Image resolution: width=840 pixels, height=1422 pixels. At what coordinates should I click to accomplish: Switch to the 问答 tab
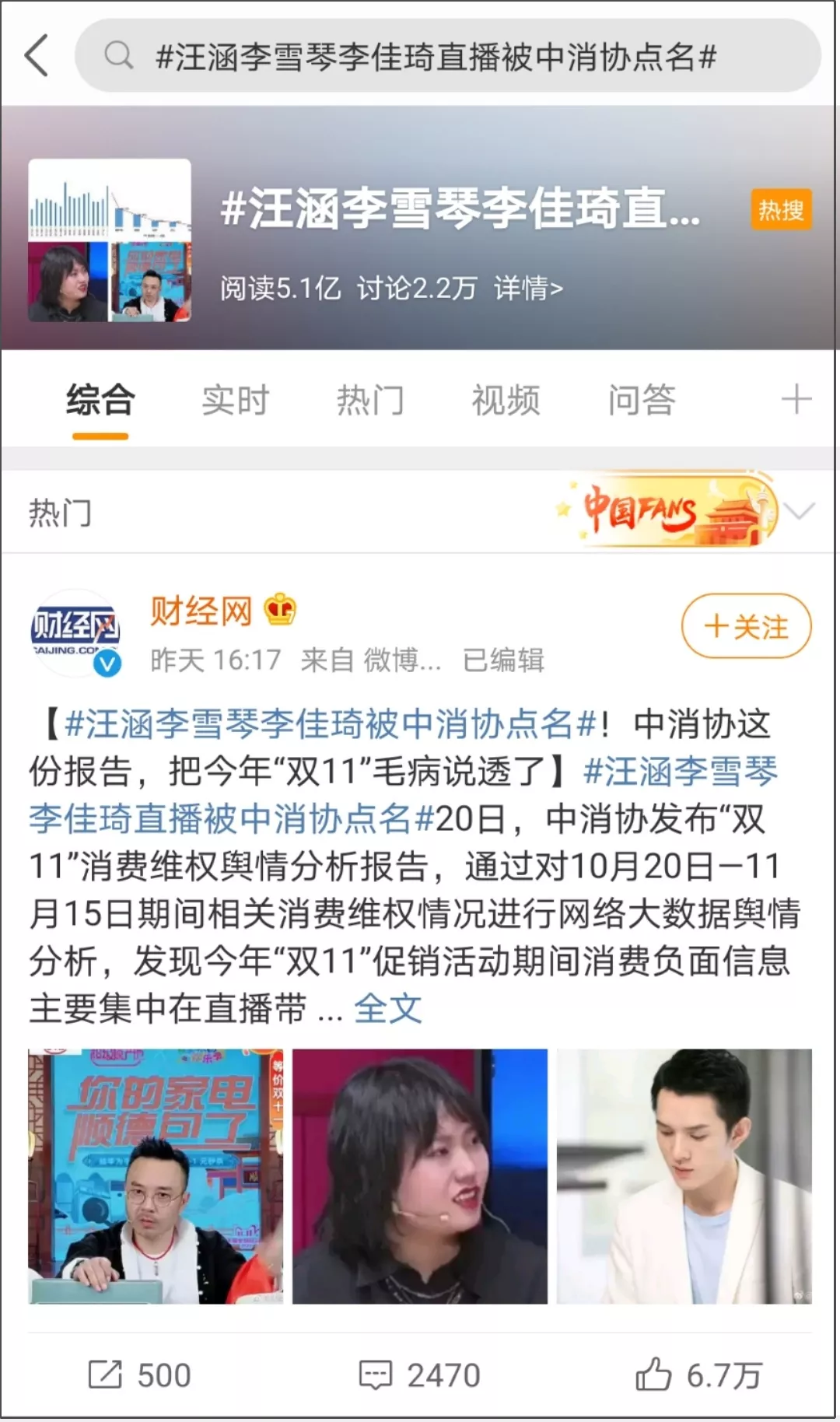[641, 401]
